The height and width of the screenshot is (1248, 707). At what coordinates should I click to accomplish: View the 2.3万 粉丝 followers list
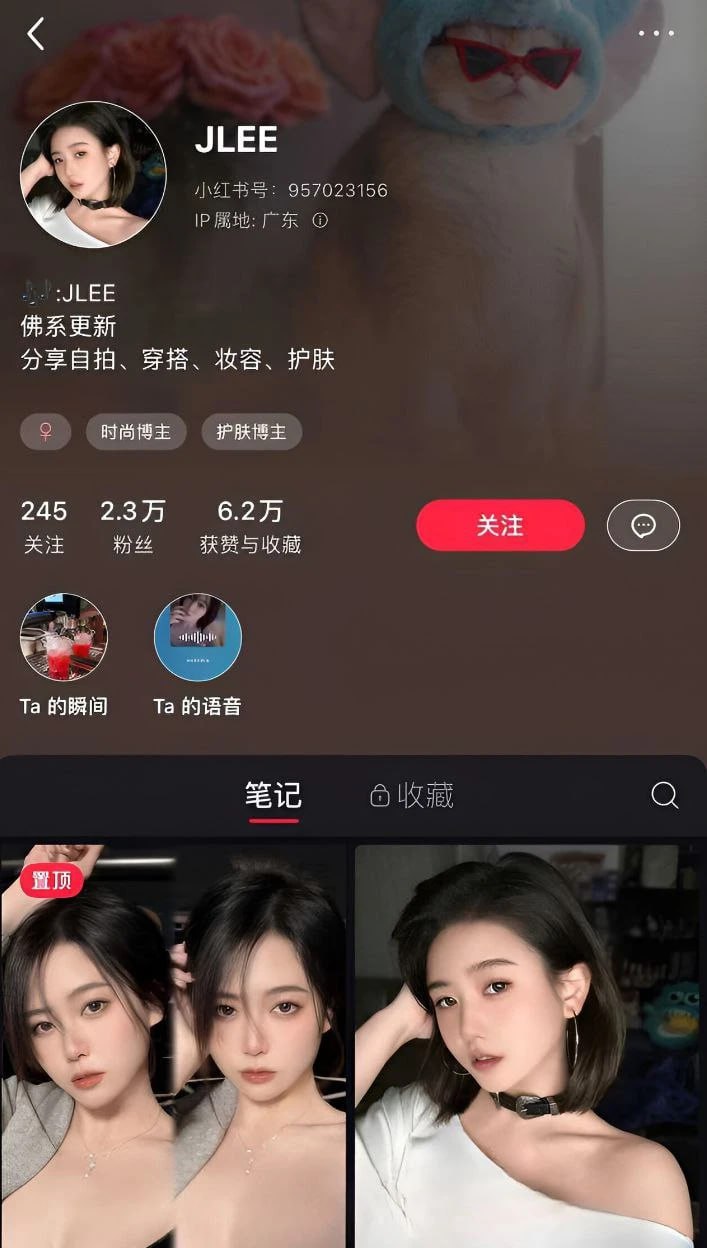click(x=132, y=526)
